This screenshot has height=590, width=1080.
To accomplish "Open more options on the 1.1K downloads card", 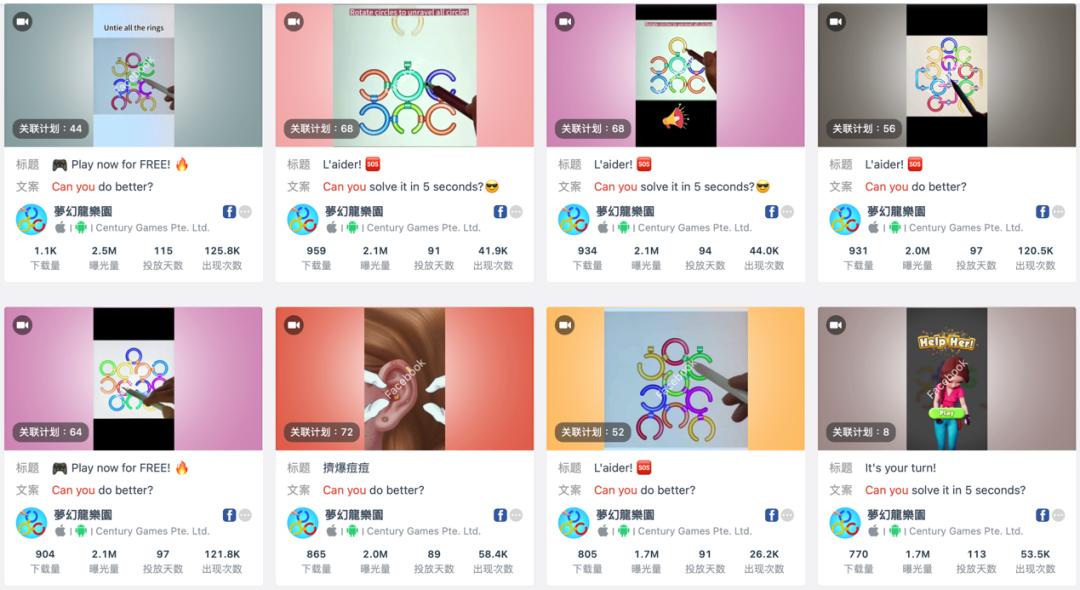I will tap(245, 212).
